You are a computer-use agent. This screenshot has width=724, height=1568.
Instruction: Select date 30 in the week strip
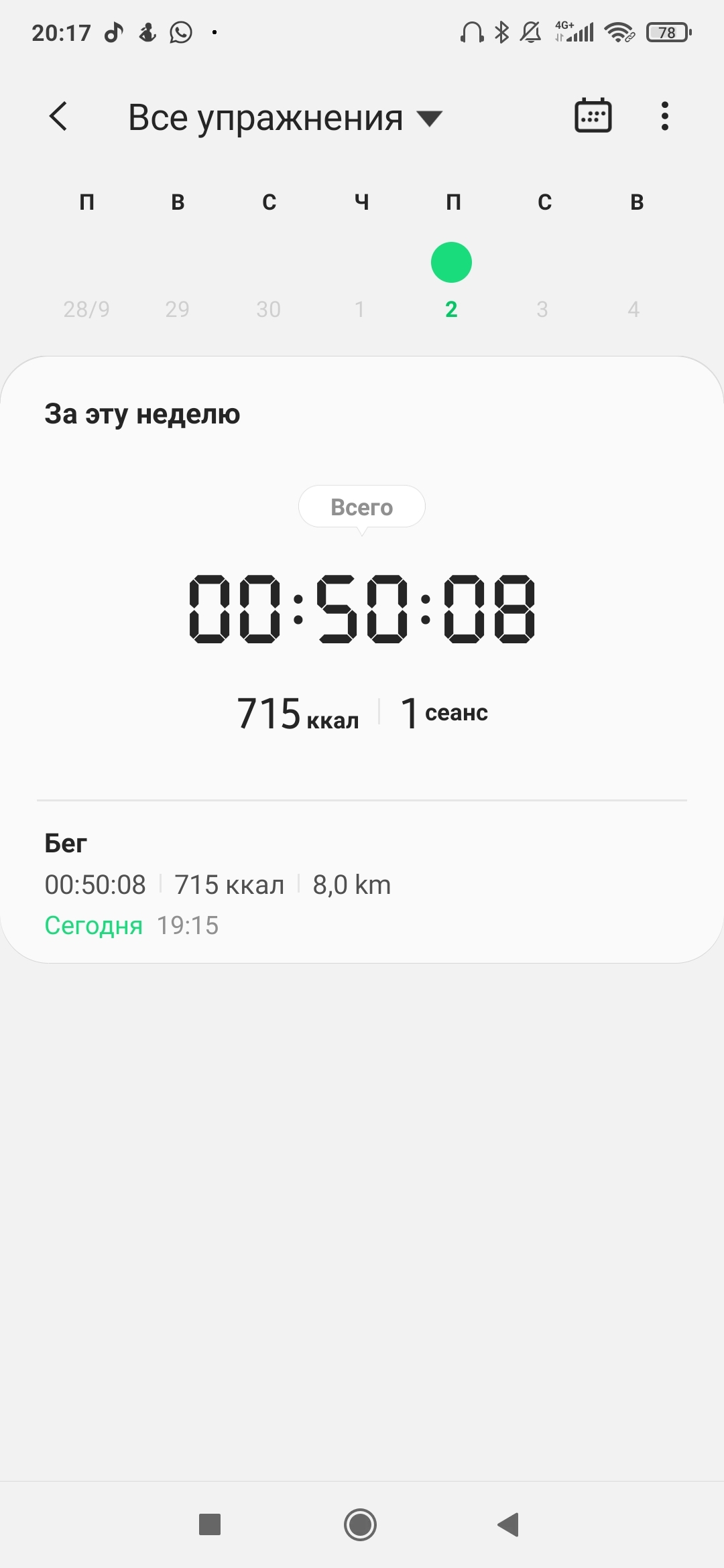(x=269, y=309)
